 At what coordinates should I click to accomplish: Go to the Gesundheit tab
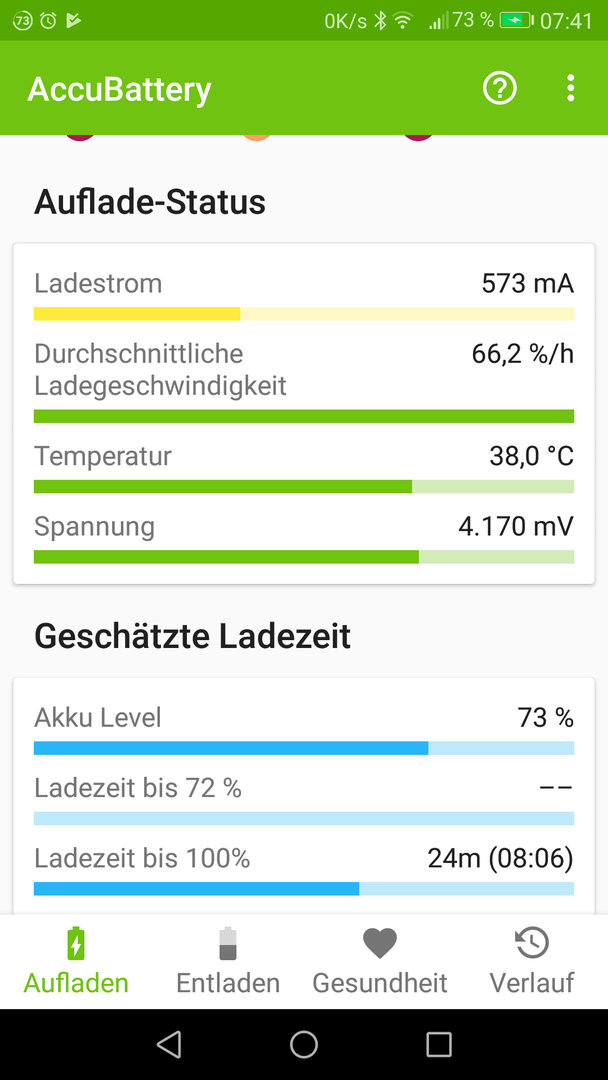click(380, 962)
